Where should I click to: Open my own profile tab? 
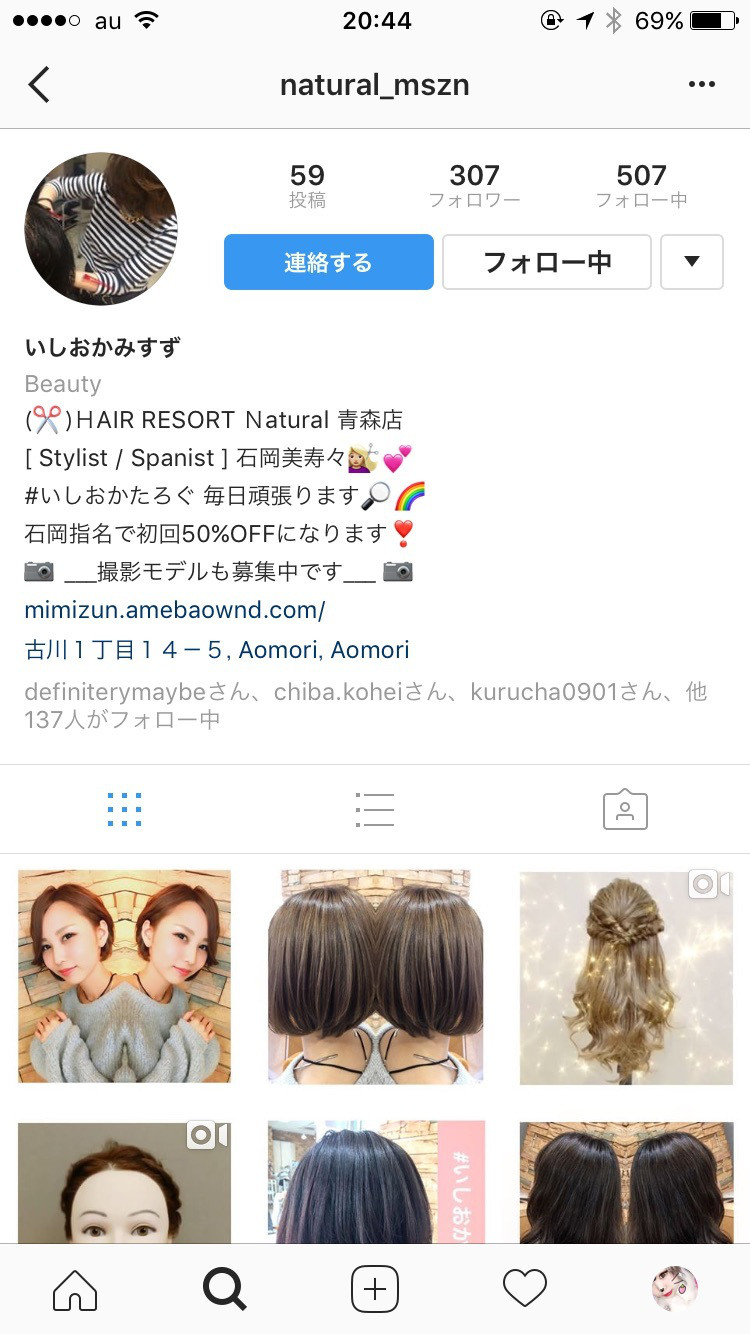(674, 1289)
